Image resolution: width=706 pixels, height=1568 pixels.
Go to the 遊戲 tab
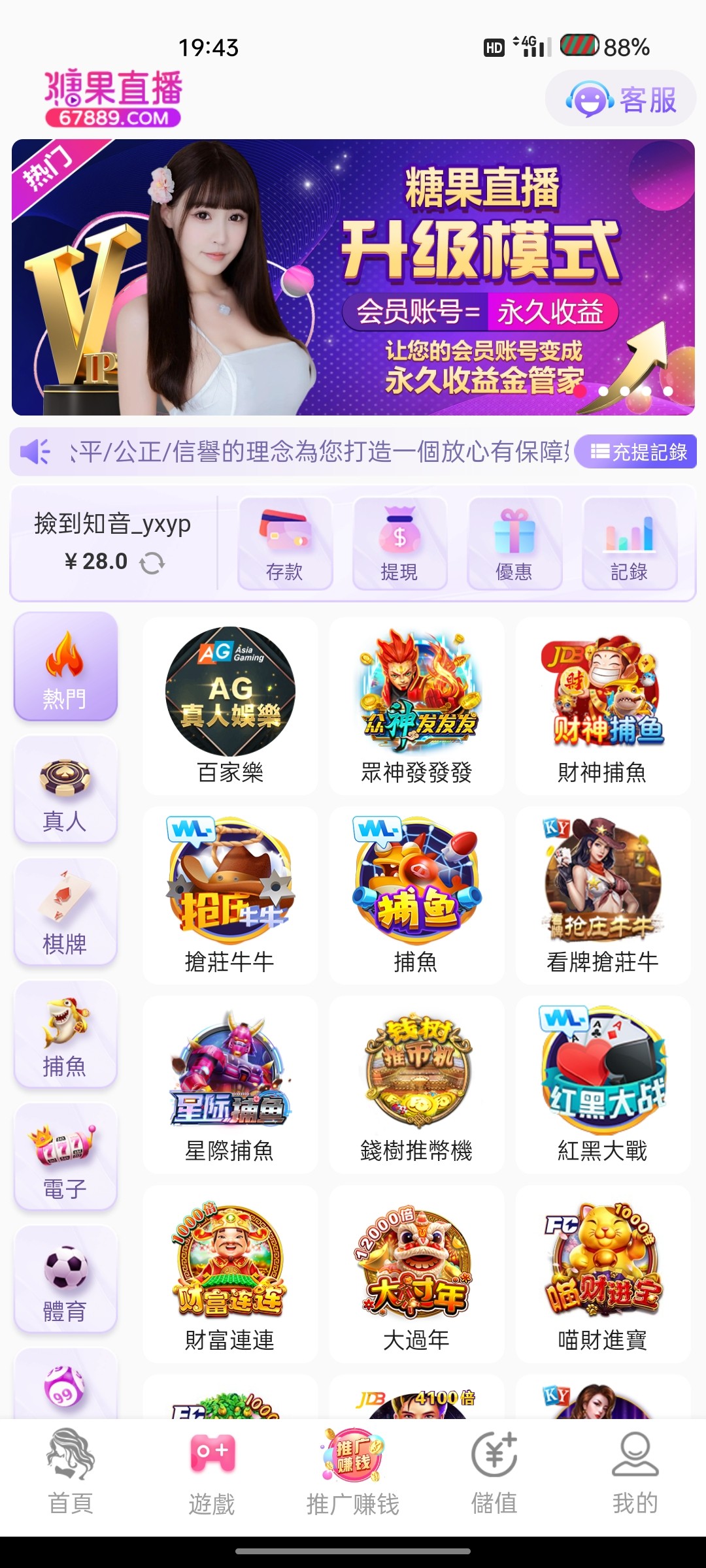pyautogui.click(x=212, y=1473)
